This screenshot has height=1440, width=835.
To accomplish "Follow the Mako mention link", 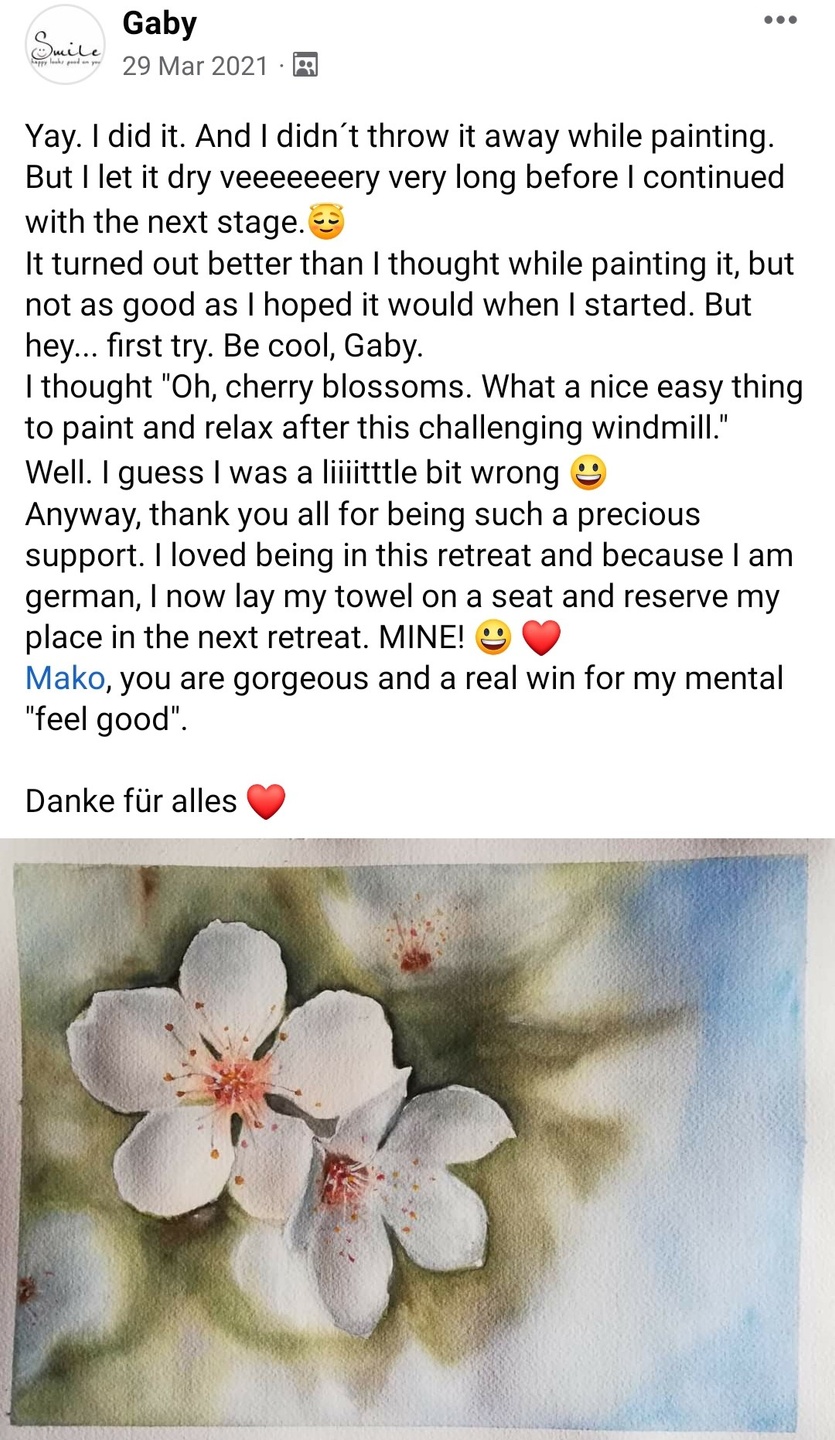I will pos(65,678).
